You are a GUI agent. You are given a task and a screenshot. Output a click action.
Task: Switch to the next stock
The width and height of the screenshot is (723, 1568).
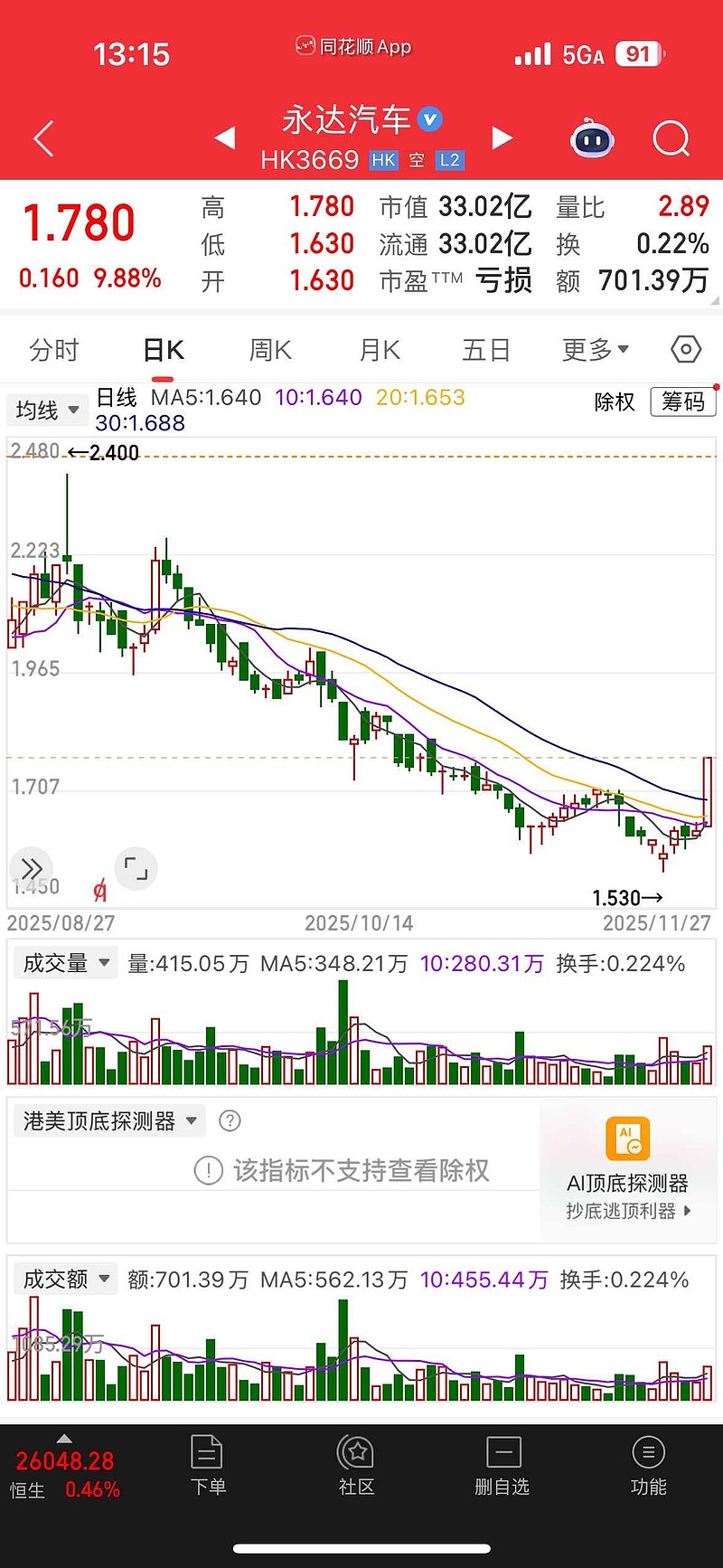tap(502, 138)
